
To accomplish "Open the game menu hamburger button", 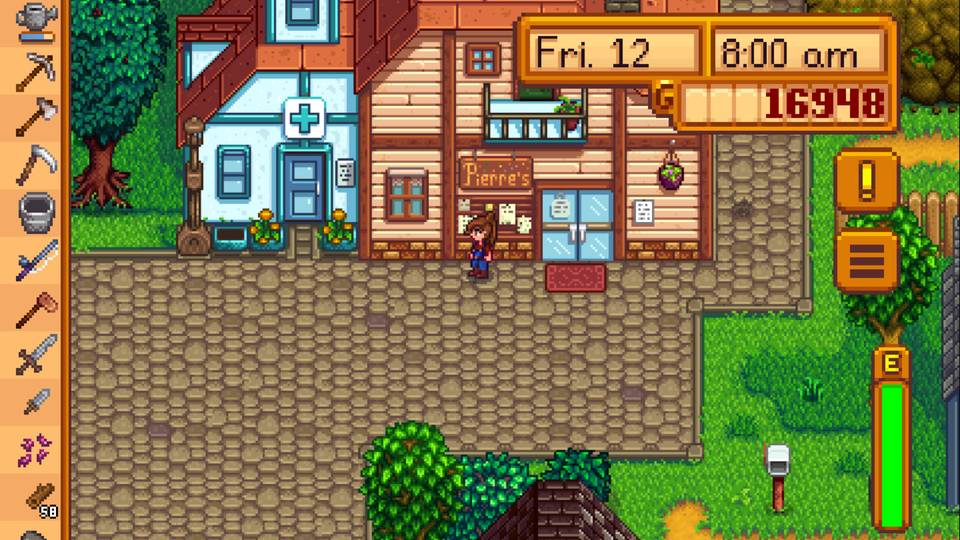I will 866,261.
